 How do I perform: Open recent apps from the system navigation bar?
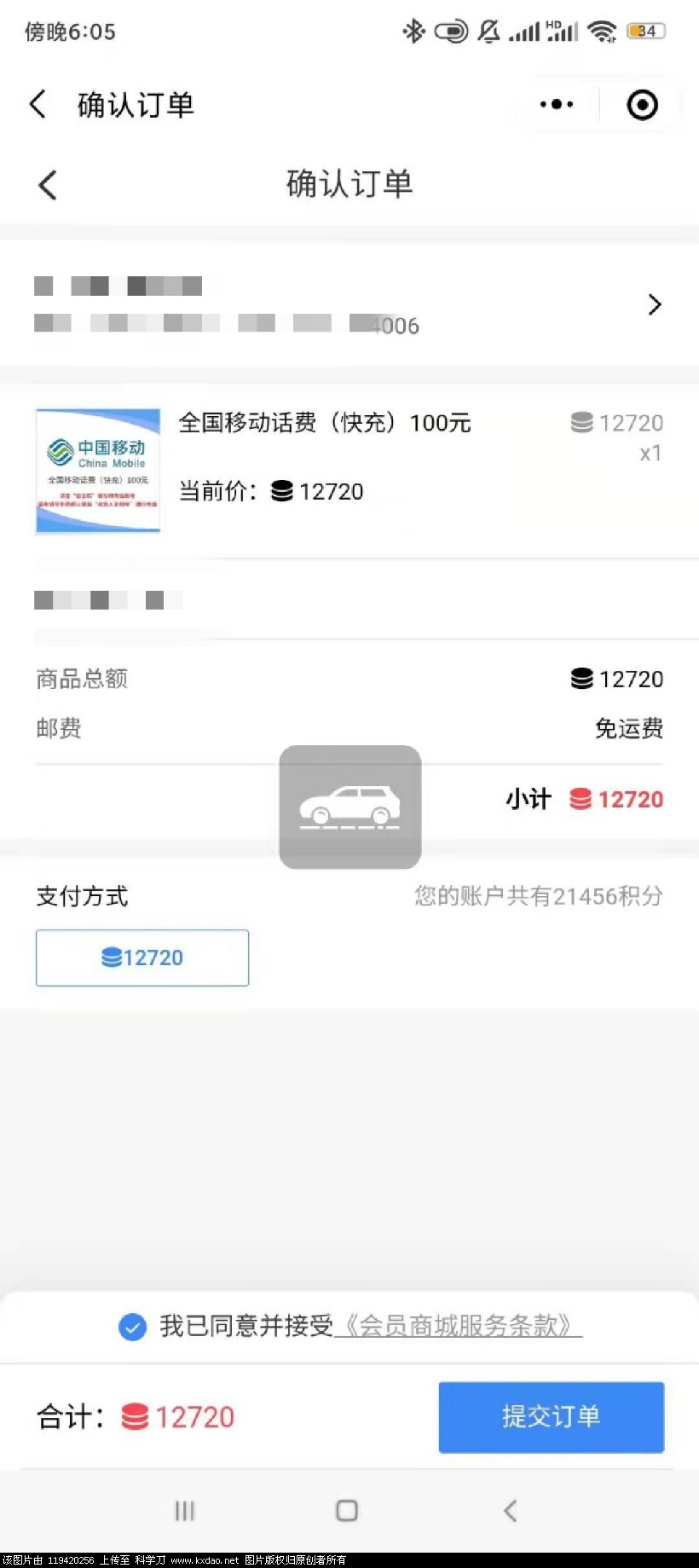pyautogui.click(x=184, y=1511)
